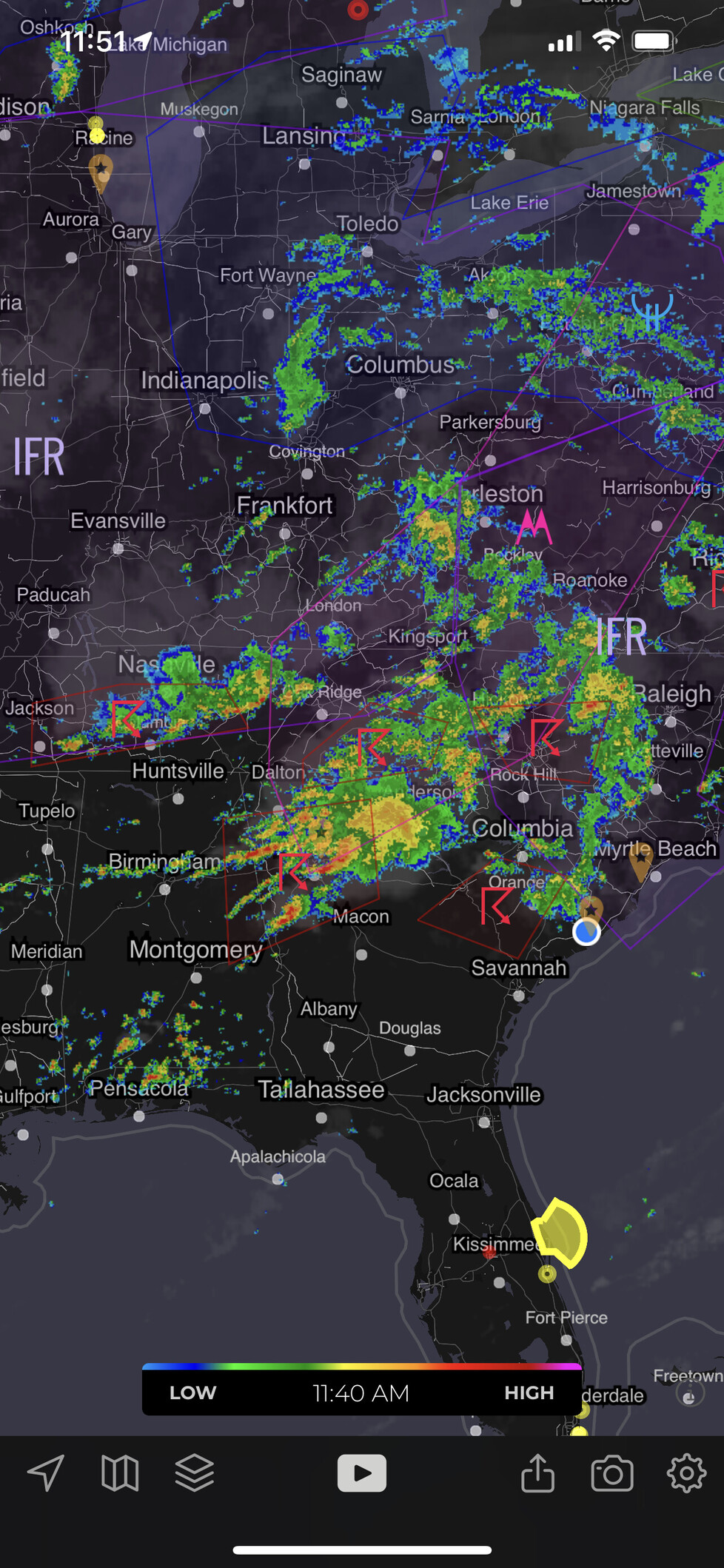Open the camera snapshot tool

(612, 1473)
